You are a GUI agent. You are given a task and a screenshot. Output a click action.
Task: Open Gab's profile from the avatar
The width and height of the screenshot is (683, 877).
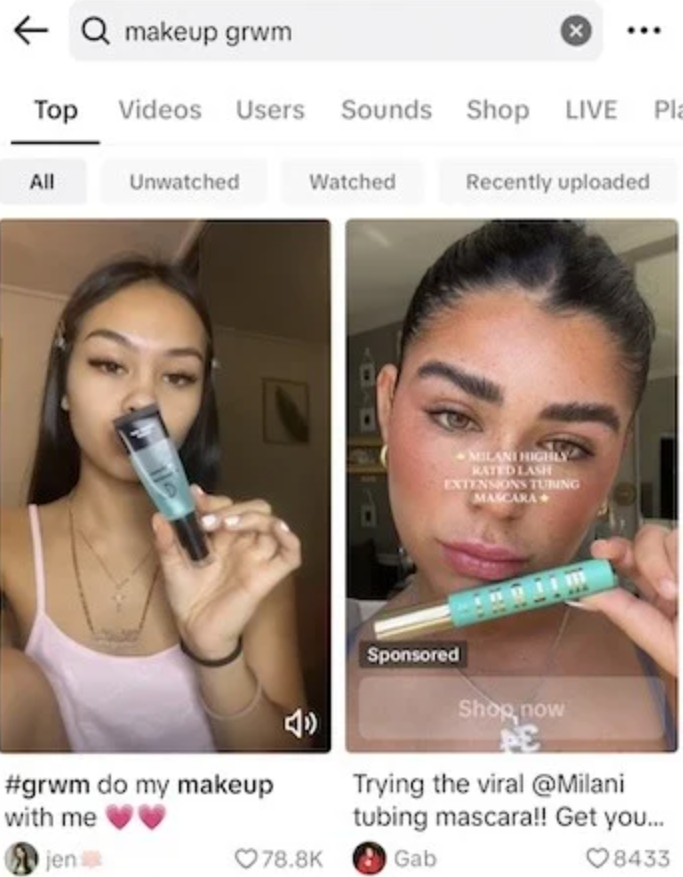point(368,858)
